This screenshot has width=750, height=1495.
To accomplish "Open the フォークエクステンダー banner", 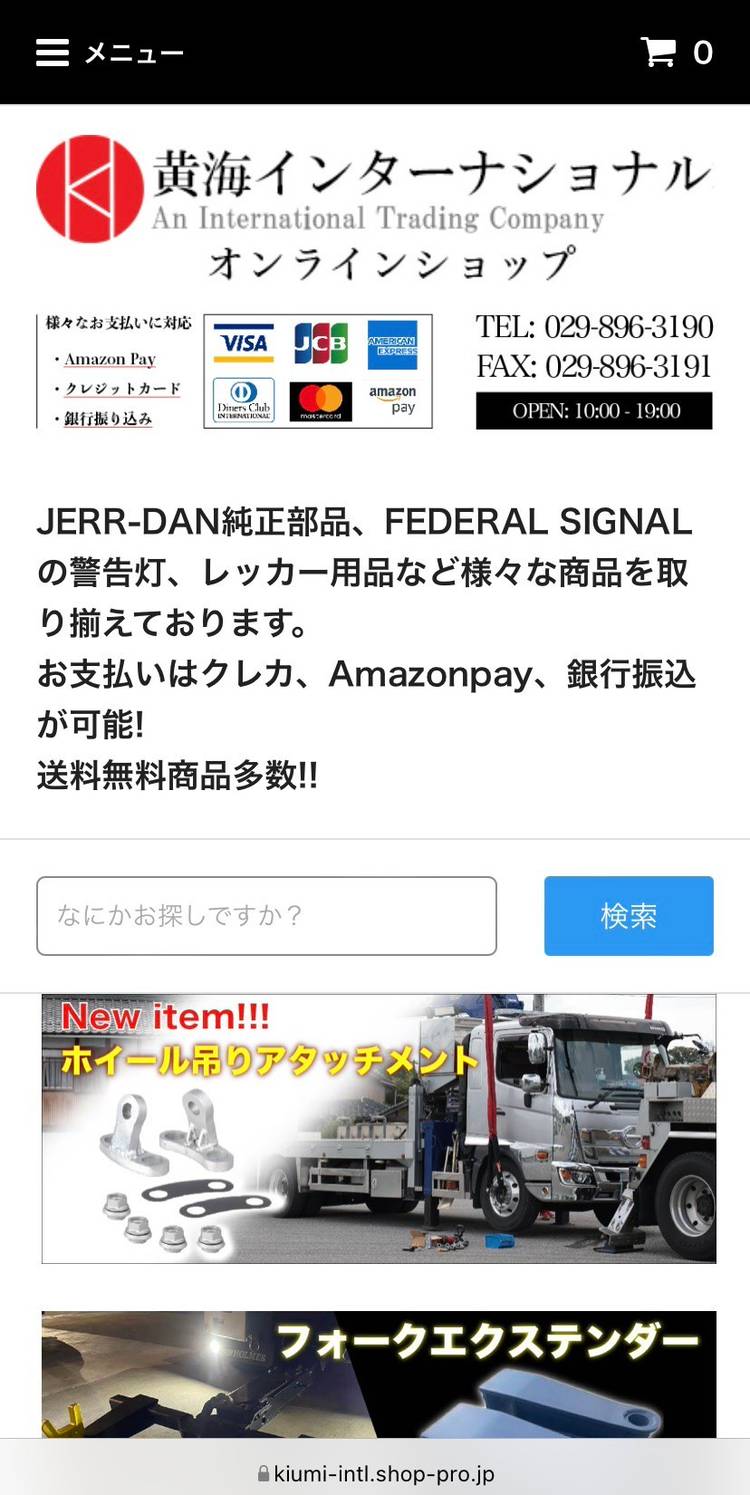I will 378,1375.
